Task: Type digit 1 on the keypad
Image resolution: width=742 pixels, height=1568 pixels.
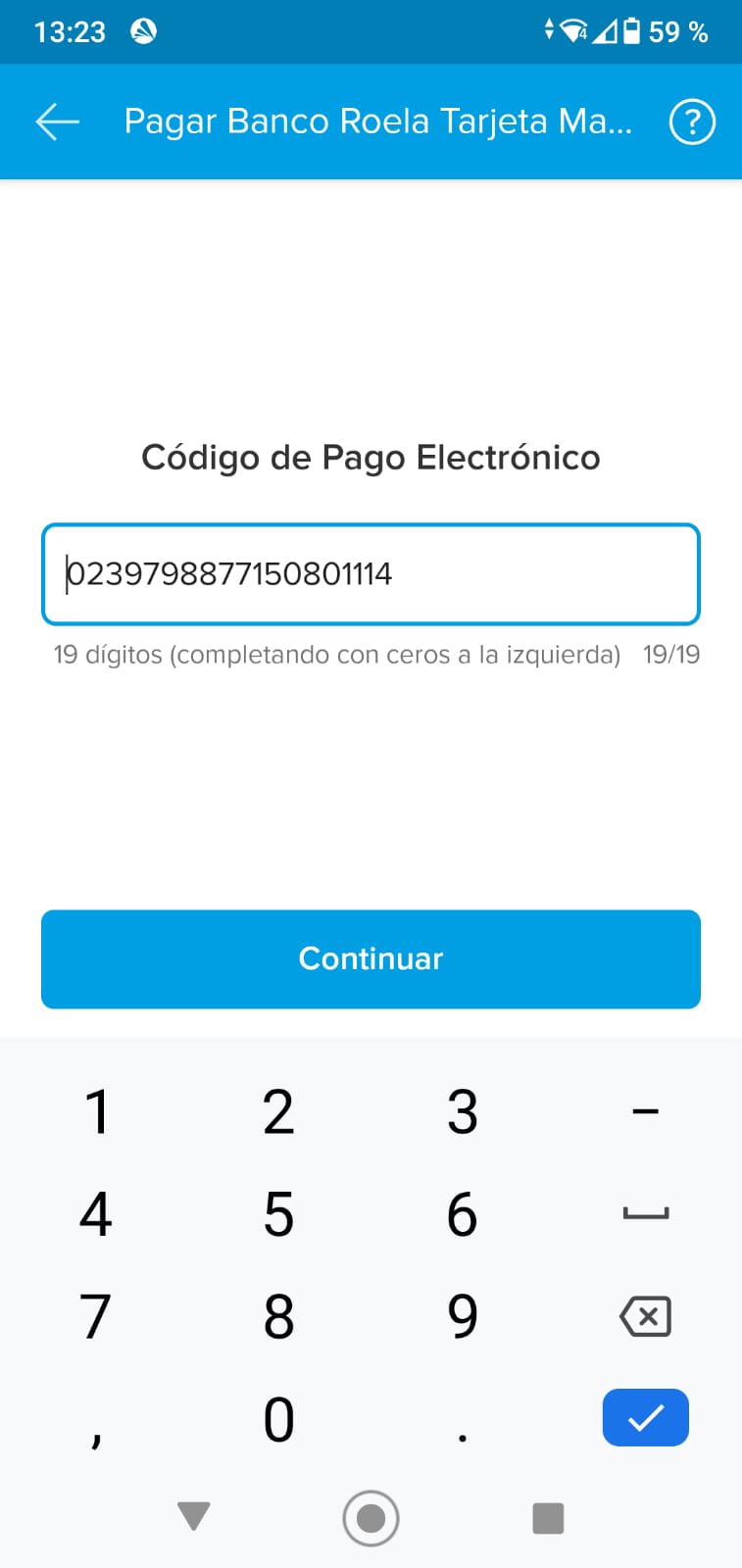Action: tap(96, 1111)
